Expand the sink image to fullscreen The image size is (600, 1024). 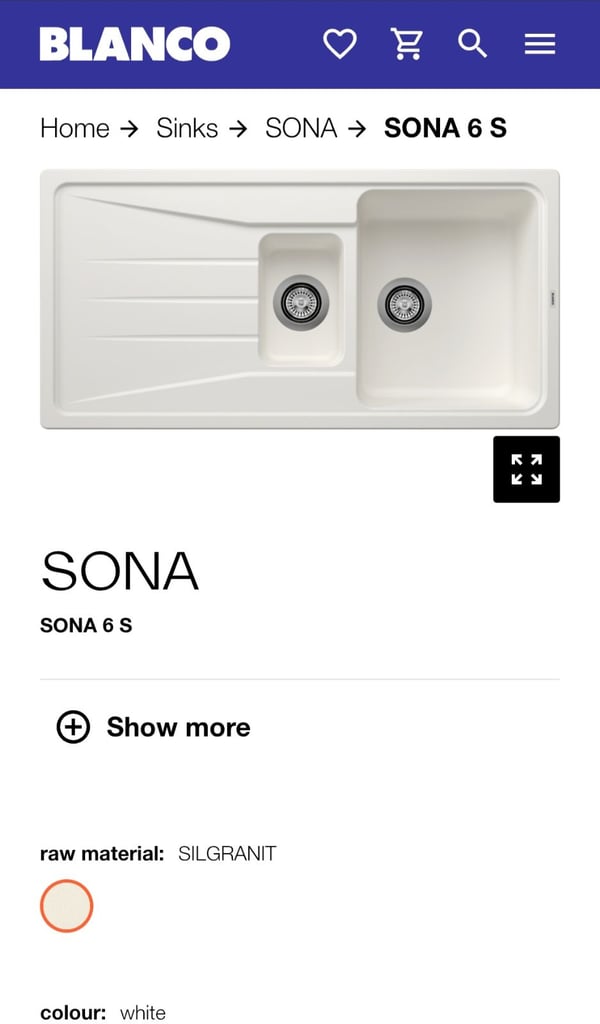tap(526, 469)
